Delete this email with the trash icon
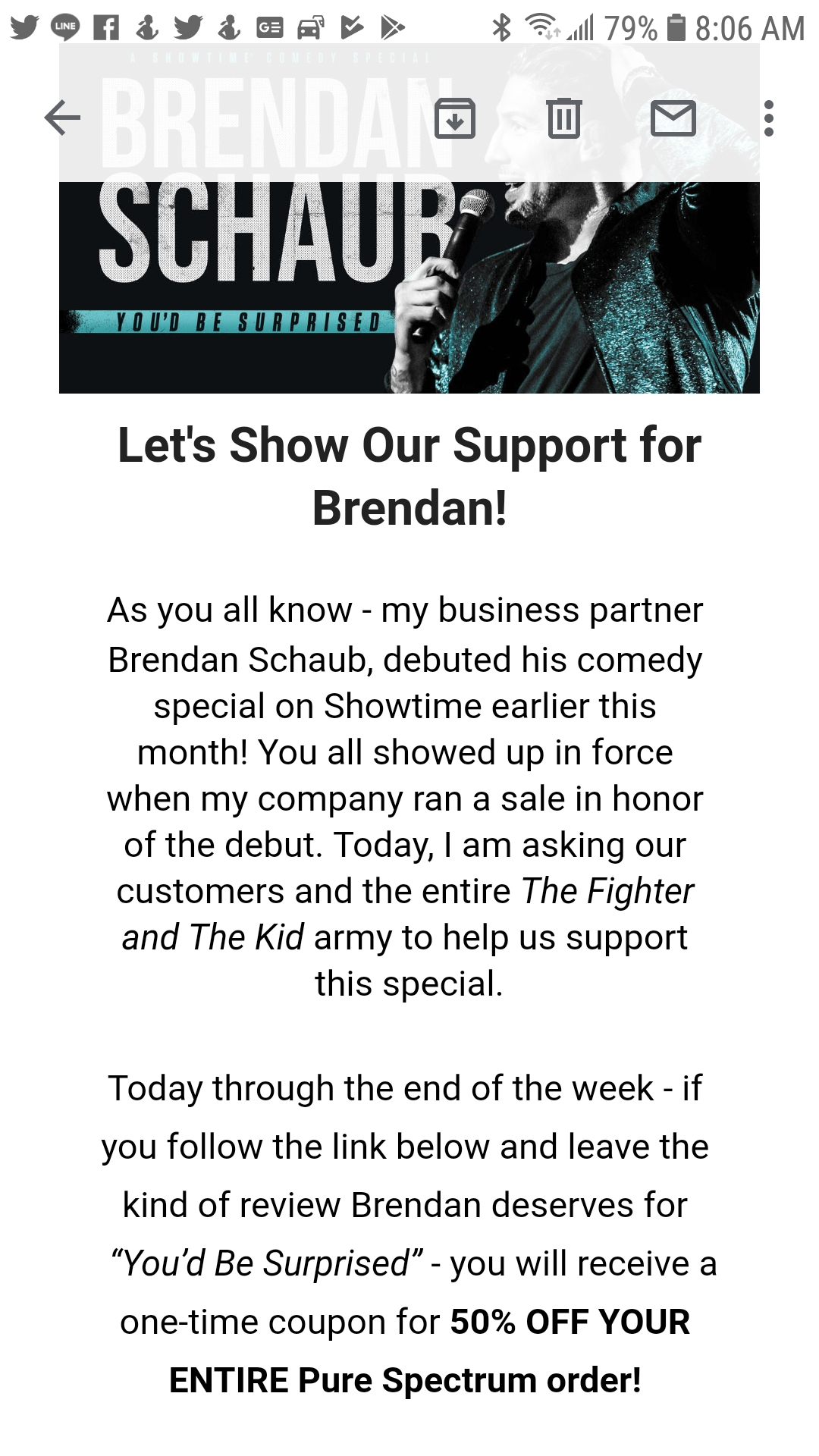Screen dimensions: 819x1456 coord(563,118)
